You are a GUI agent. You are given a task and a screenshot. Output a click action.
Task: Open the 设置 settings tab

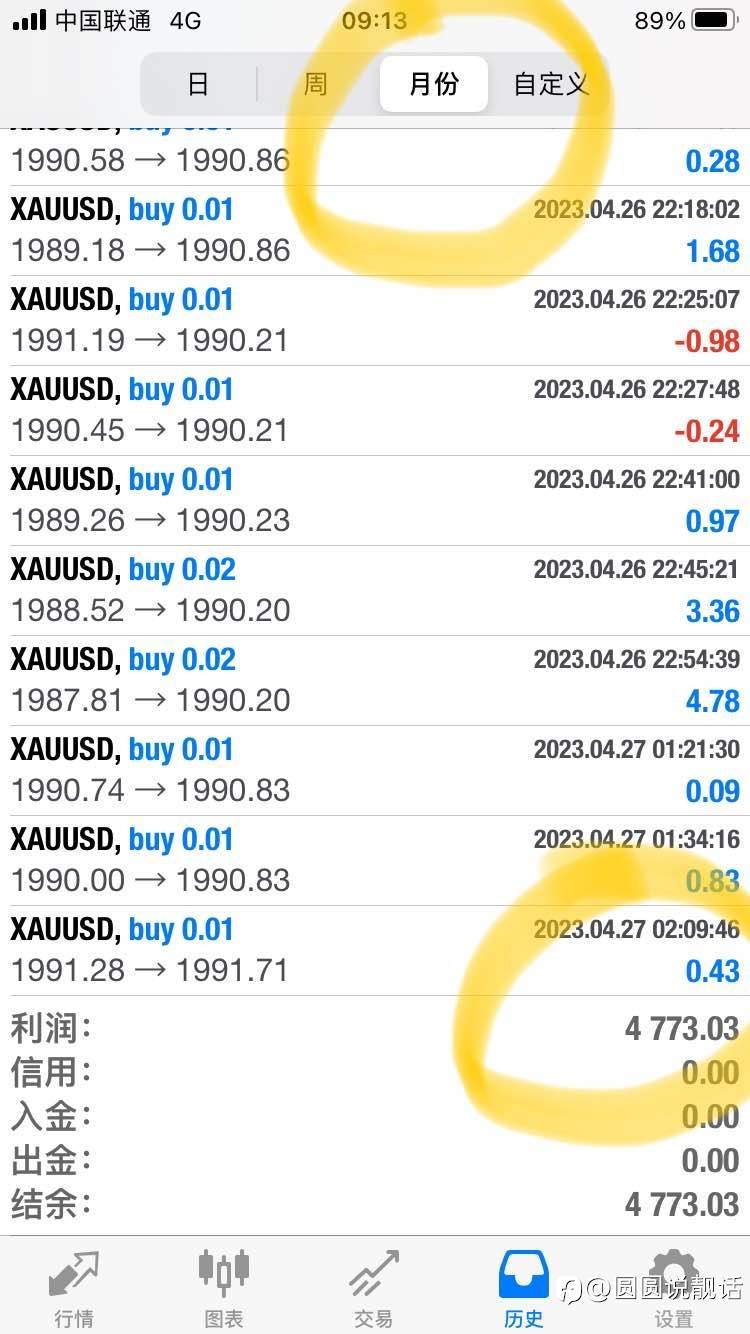tap(673, 1288)
